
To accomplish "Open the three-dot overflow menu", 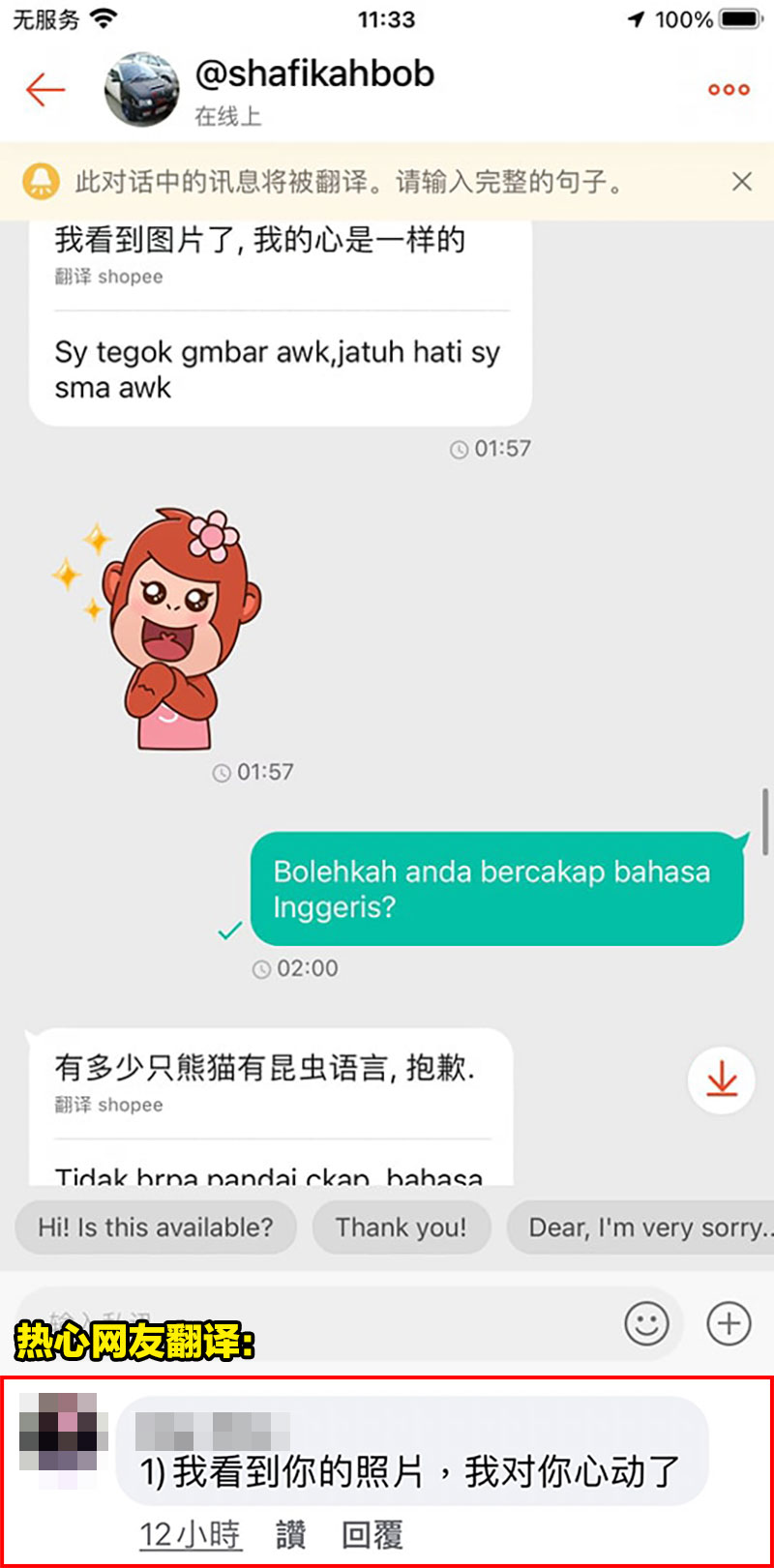I will coord(729,89).
